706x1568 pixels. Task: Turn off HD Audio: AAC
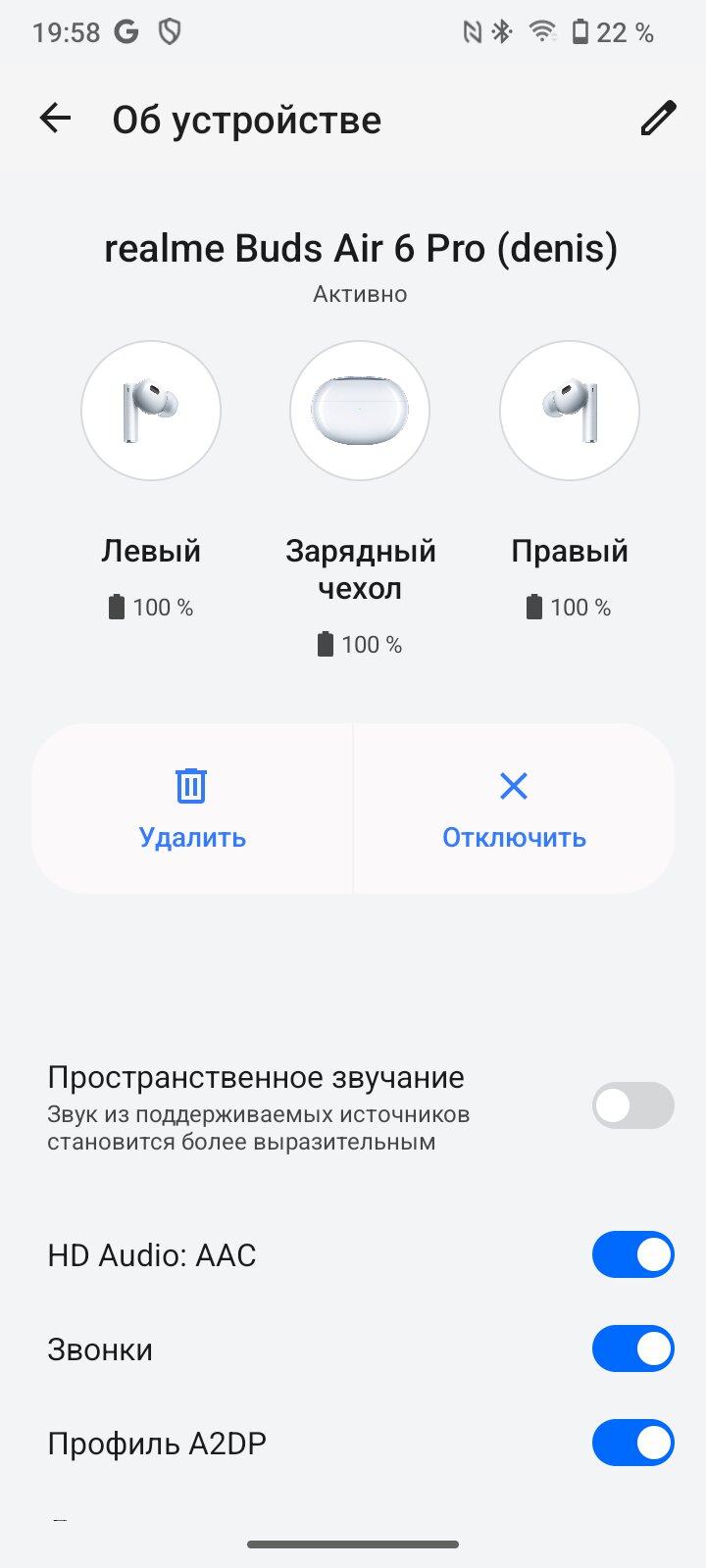pos(632,1255)
